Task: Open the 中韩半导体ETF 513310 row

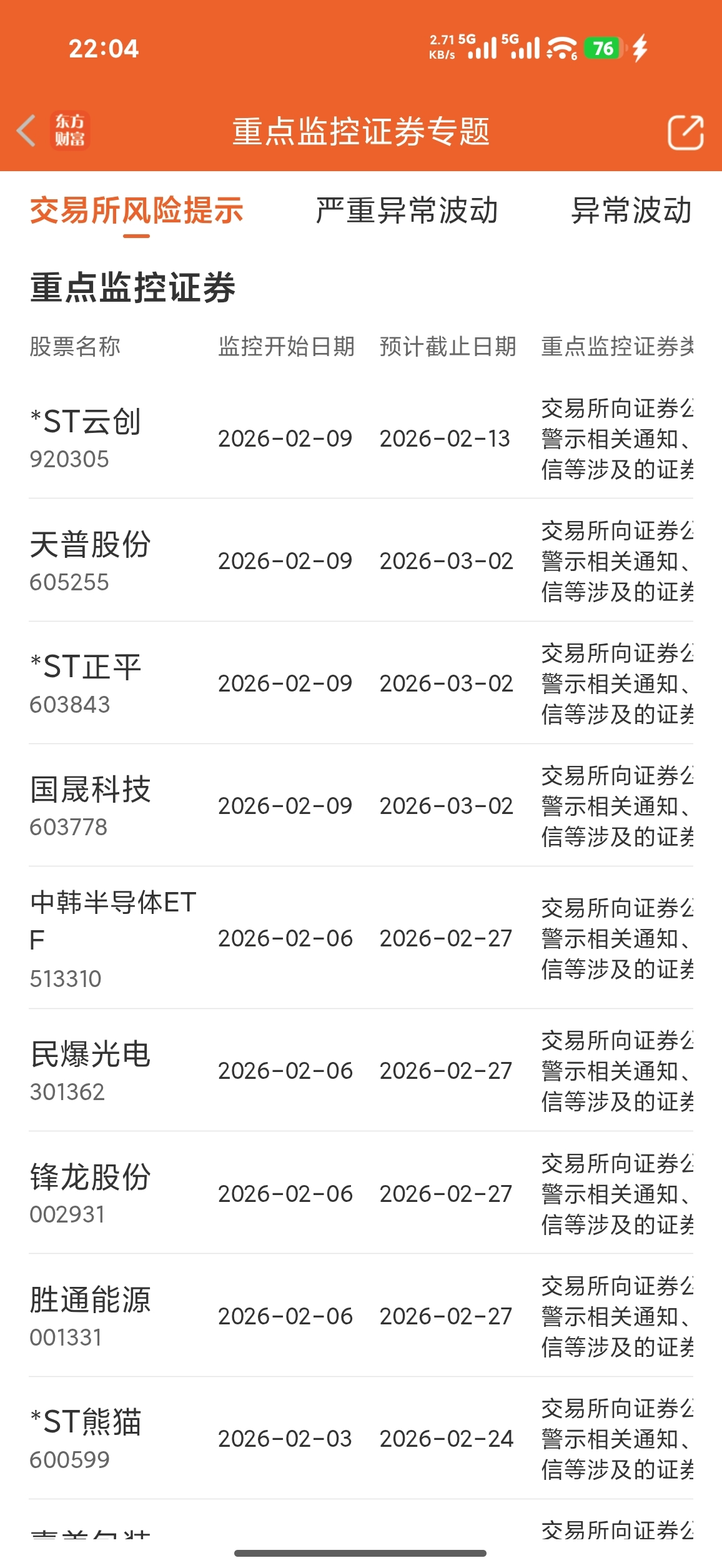Action: click(361, 938)
